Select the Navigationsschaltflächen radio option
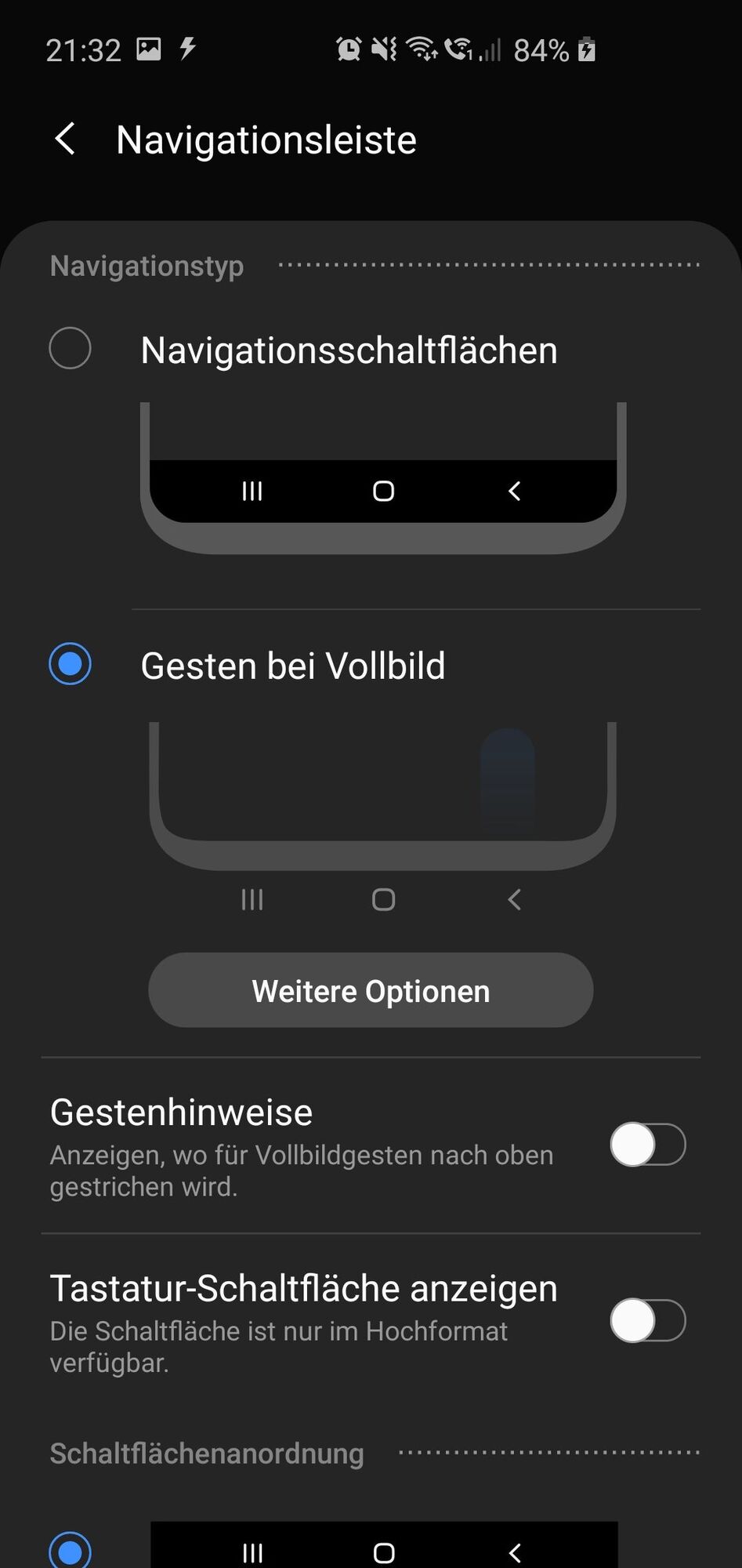 (71, 348)
